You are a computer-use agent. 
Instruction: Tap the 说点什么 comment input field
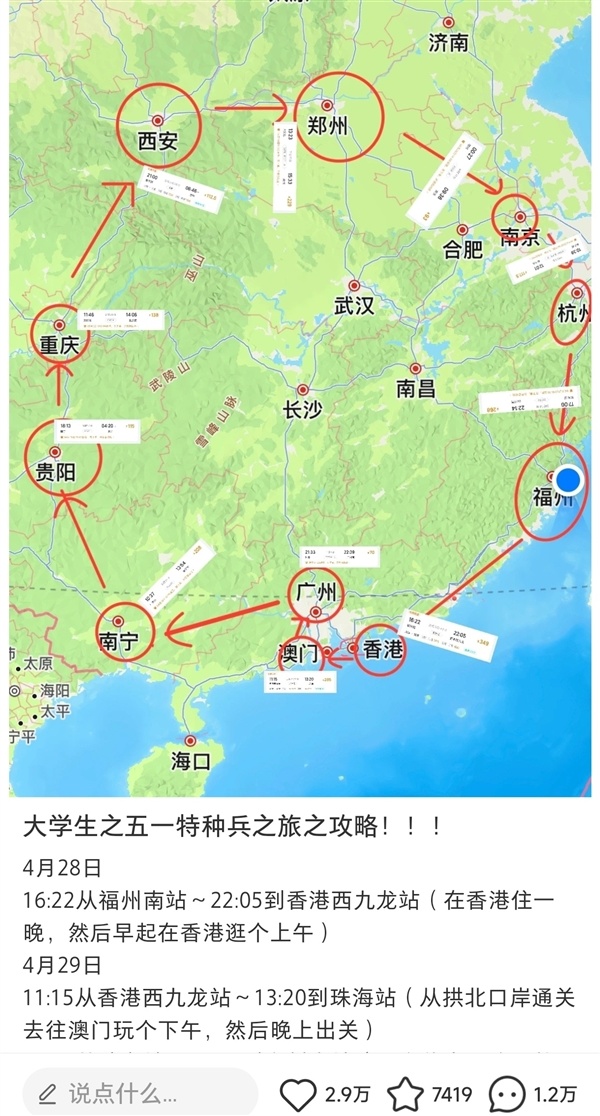click(140, 1092)
